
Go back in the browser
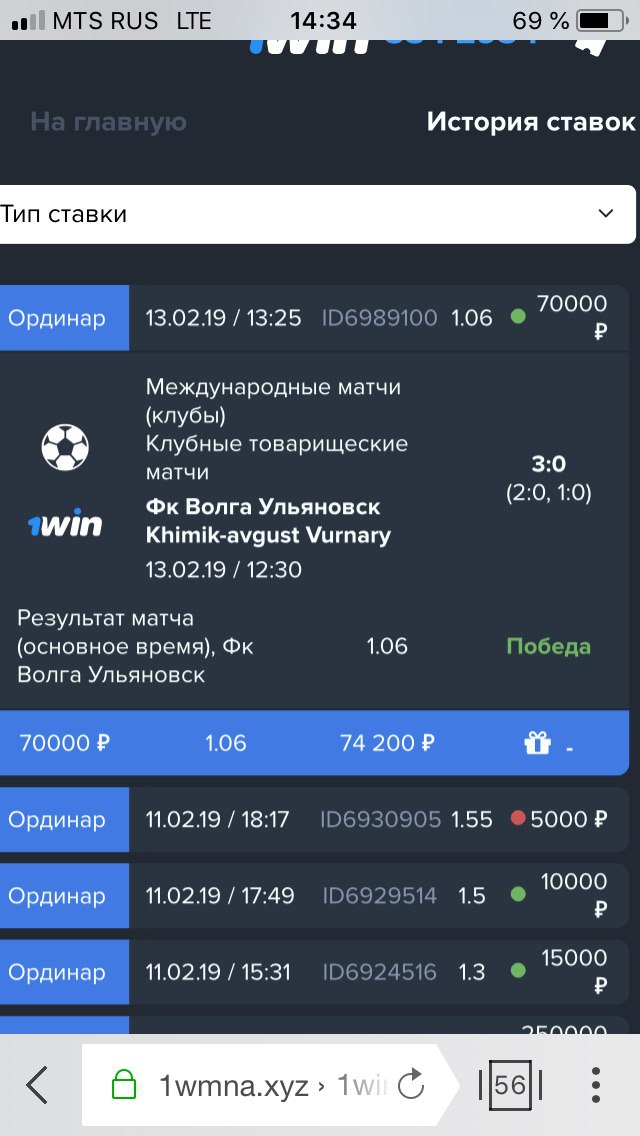(x=37, y=1085)
